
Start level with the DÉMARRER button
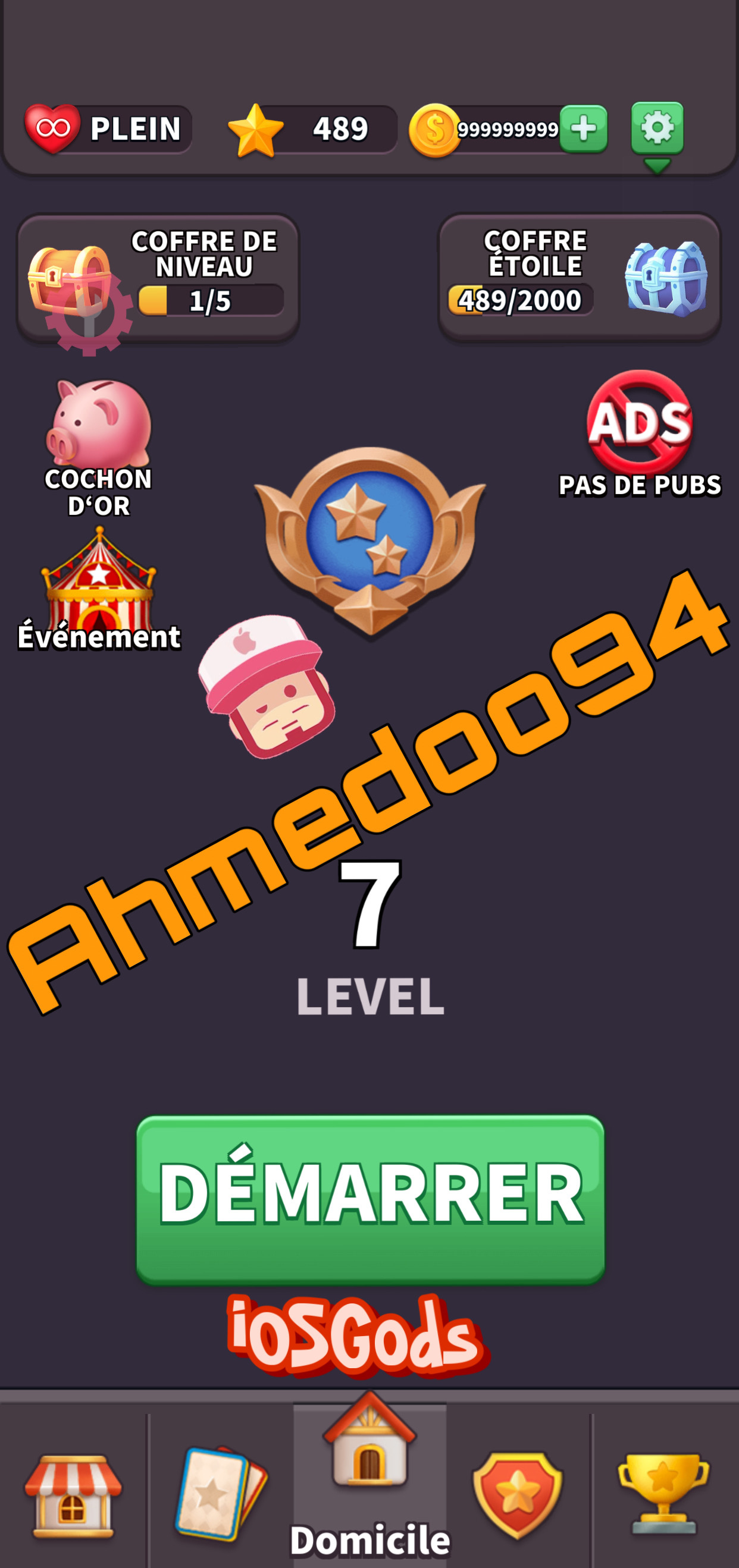click(x=370, y=1199)
